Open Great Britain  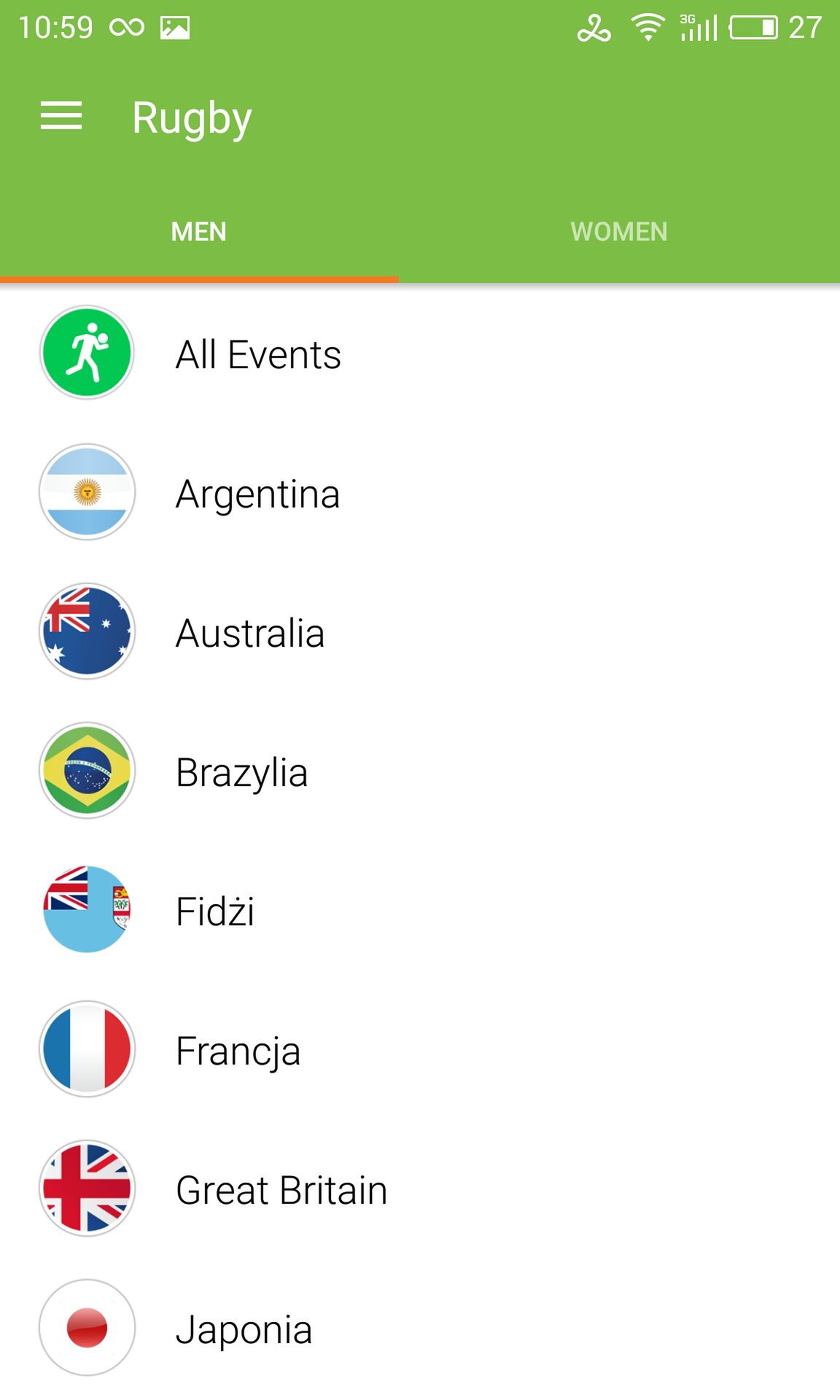click(x=420, y=1189)
